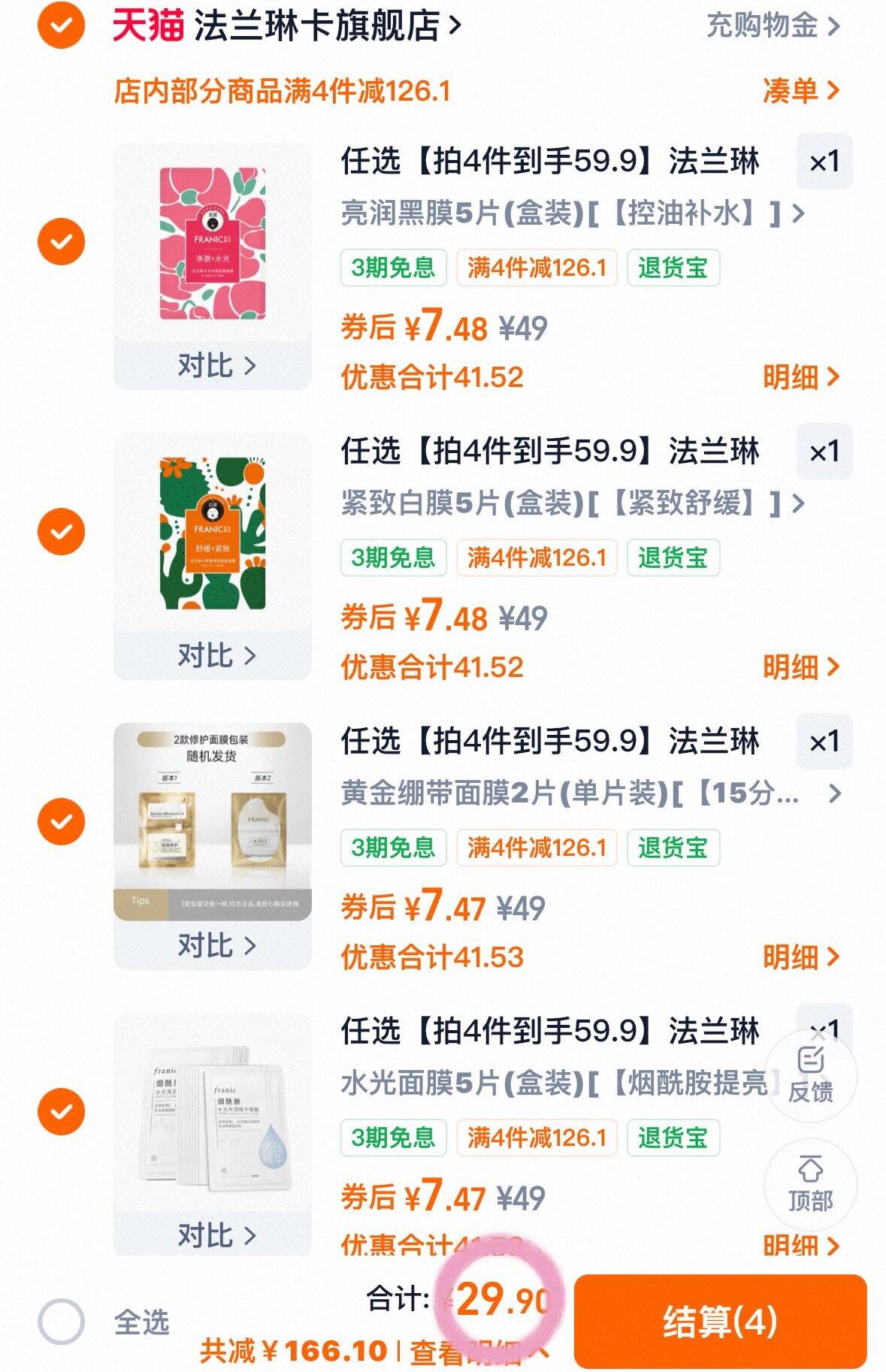Open the 反馈 feedback button
The width and height of the screenshot is (886, 1372).
(810, 1075)
